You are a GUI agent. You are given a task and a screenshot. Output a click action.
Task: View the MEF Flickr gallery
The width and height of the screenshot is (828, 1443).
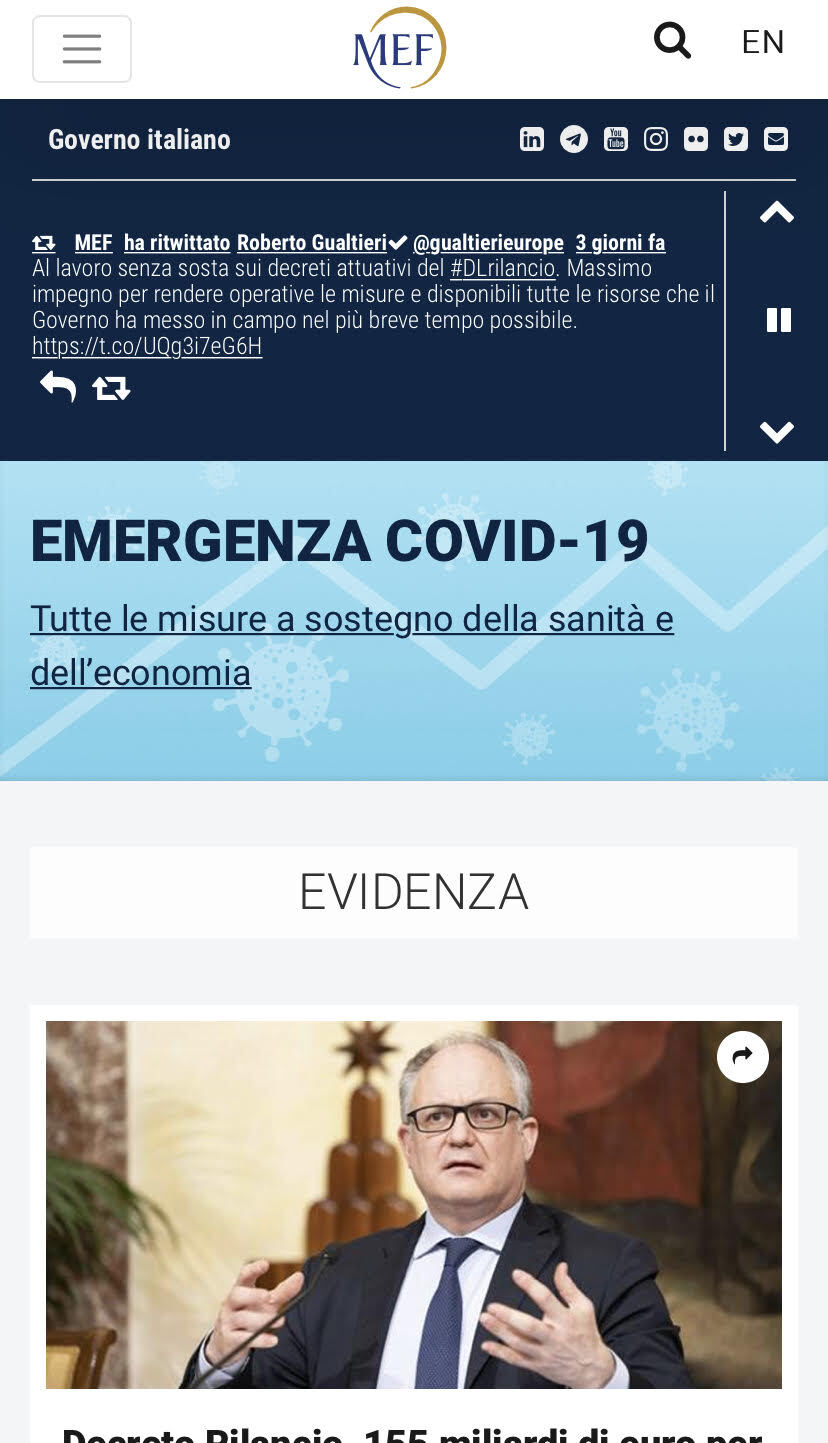pos(696,139)
